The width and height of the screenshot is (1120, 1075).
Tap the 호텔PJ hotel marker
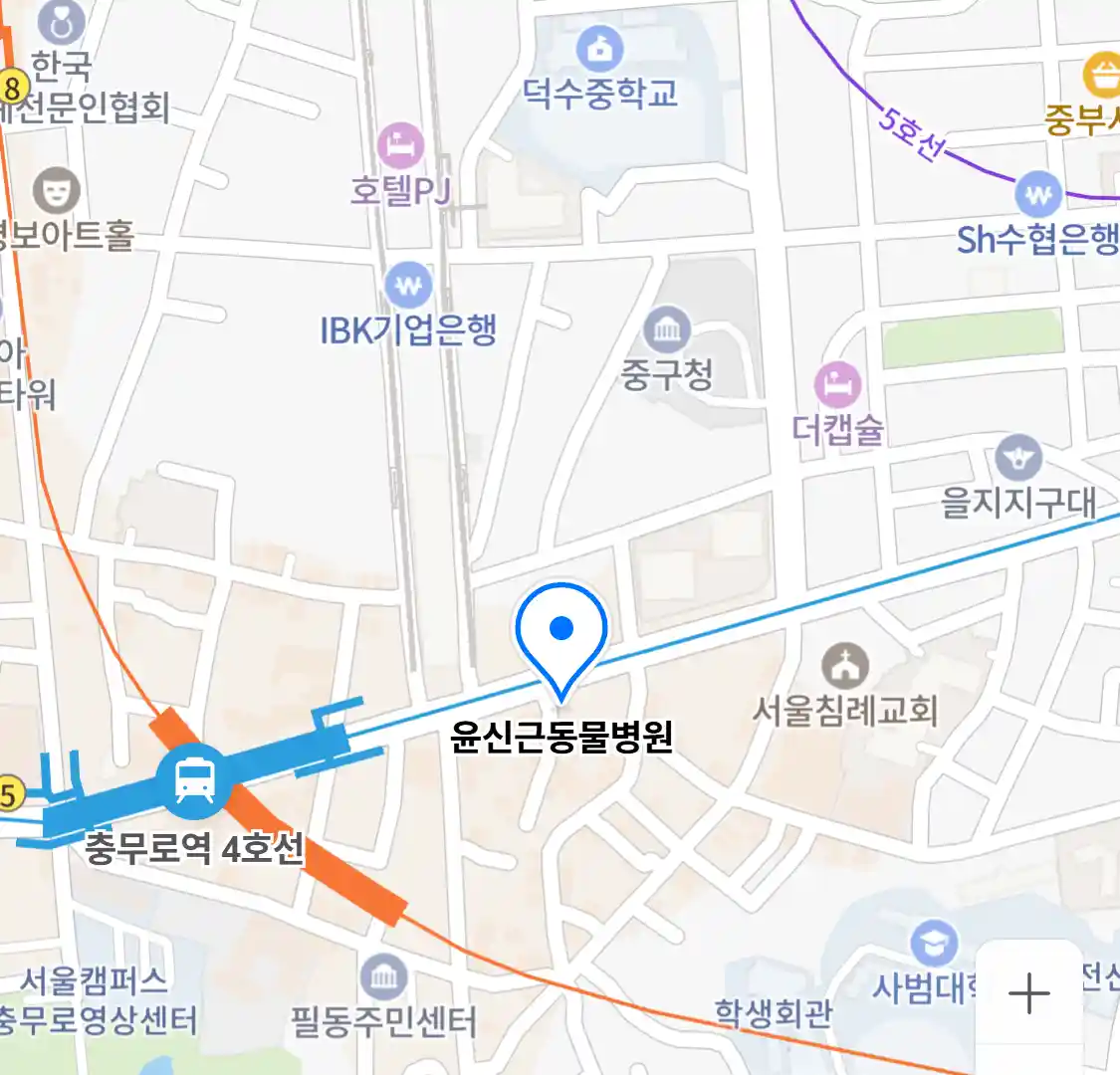(400, 147)
